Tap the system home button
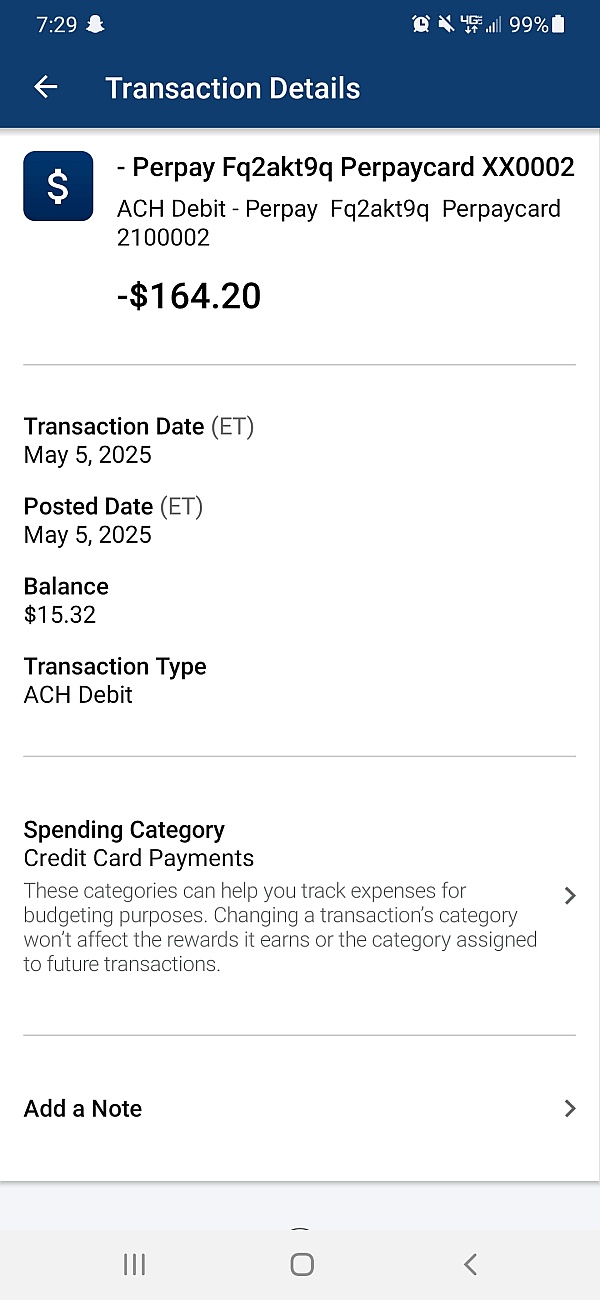The height and width of the screenshot is (1300, 600). (x=301, y=1264)
